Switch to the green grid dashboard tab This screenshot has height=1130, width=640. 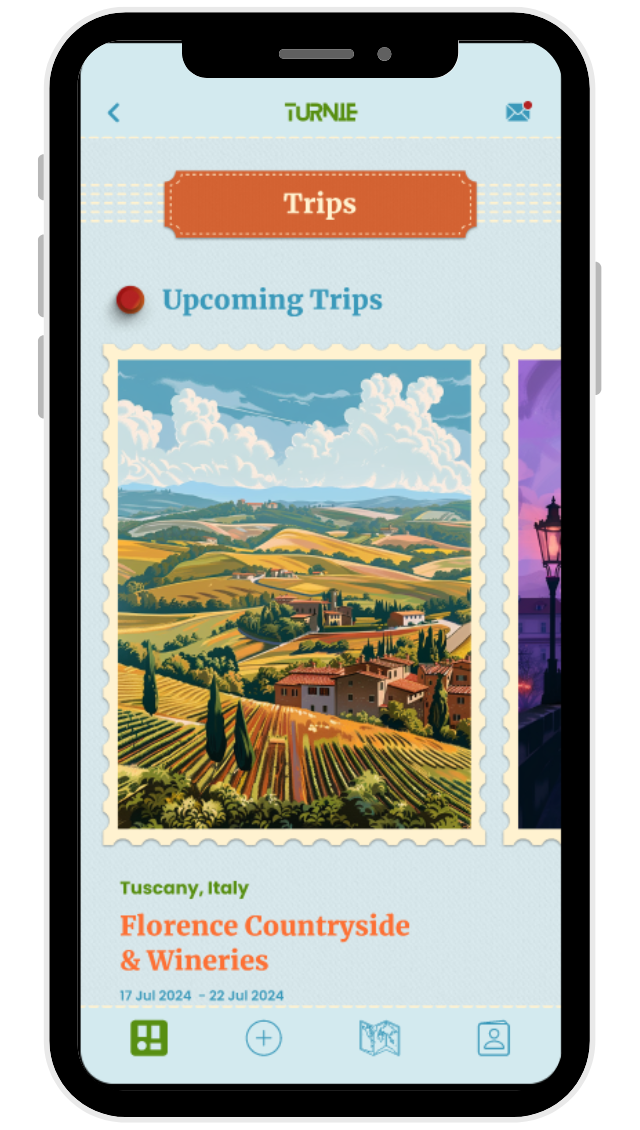click(x=149, y=1038)
